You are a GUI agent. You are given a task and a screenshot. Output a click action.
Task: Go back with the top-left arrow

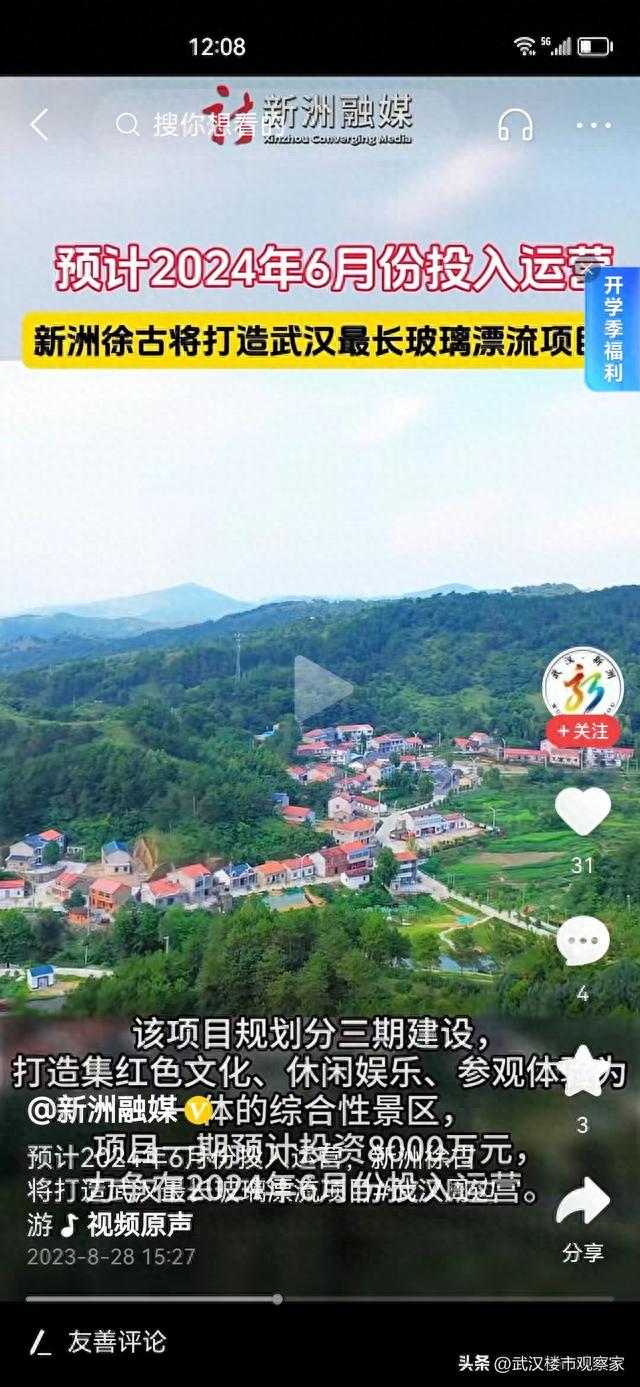(39, 125)
